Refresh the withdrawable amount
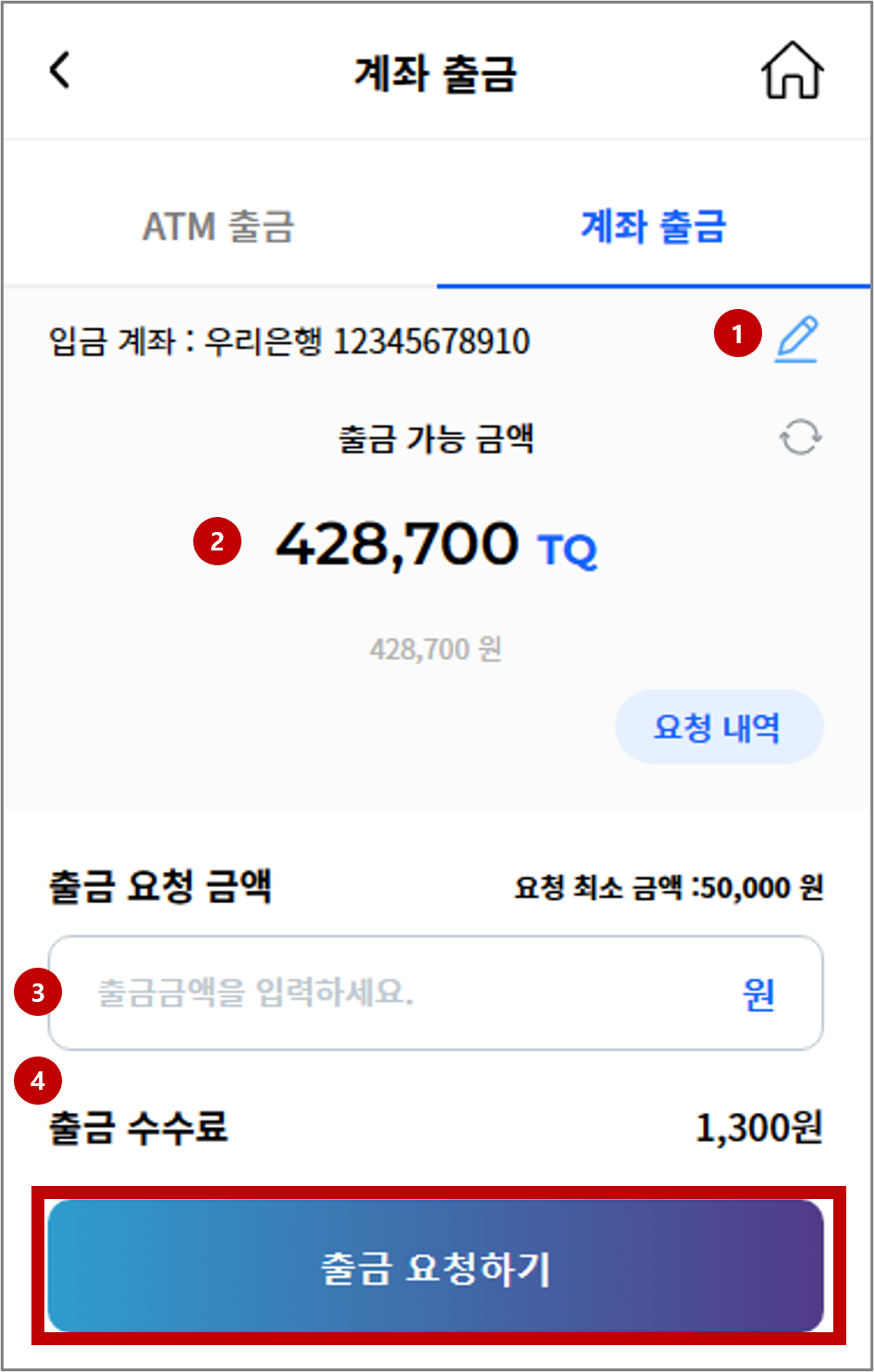This screenshot has width=874, height=1372. [799, 437]
